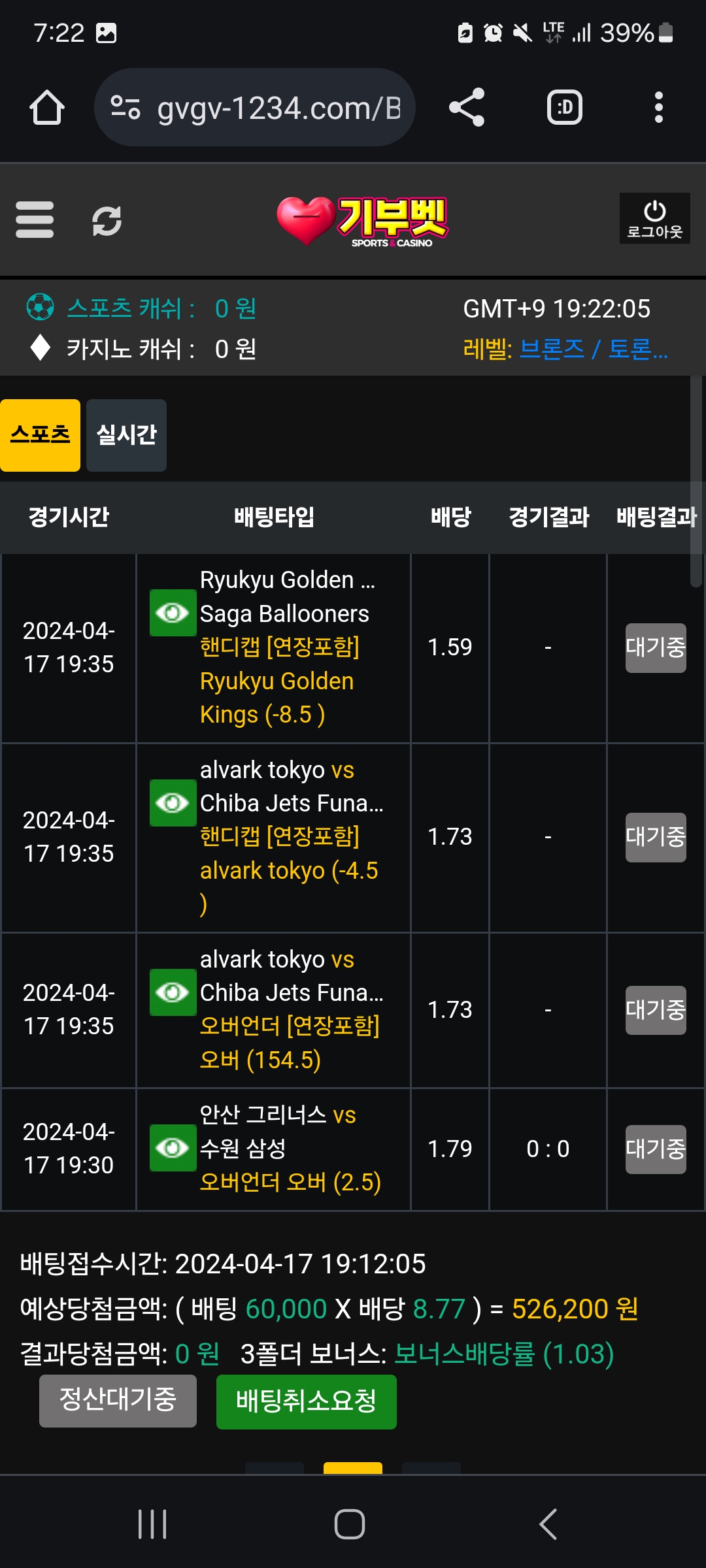Open eye icon for 안산 그리너스 match
The height and width of the screenshot is (1568, 706).
pos(173,1148)
